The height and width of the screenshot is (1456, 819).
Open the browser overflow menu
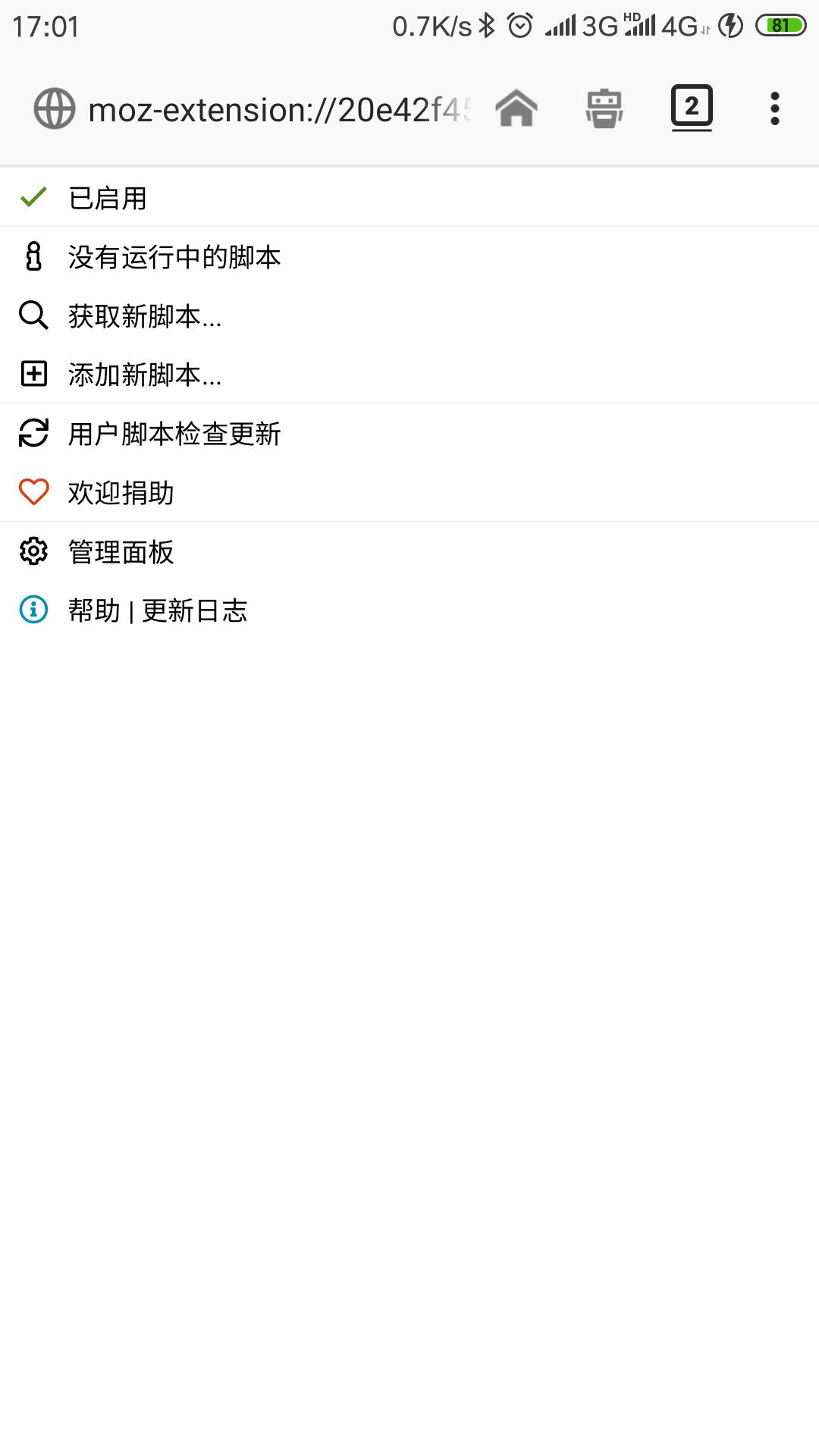(x=774, y=108)
